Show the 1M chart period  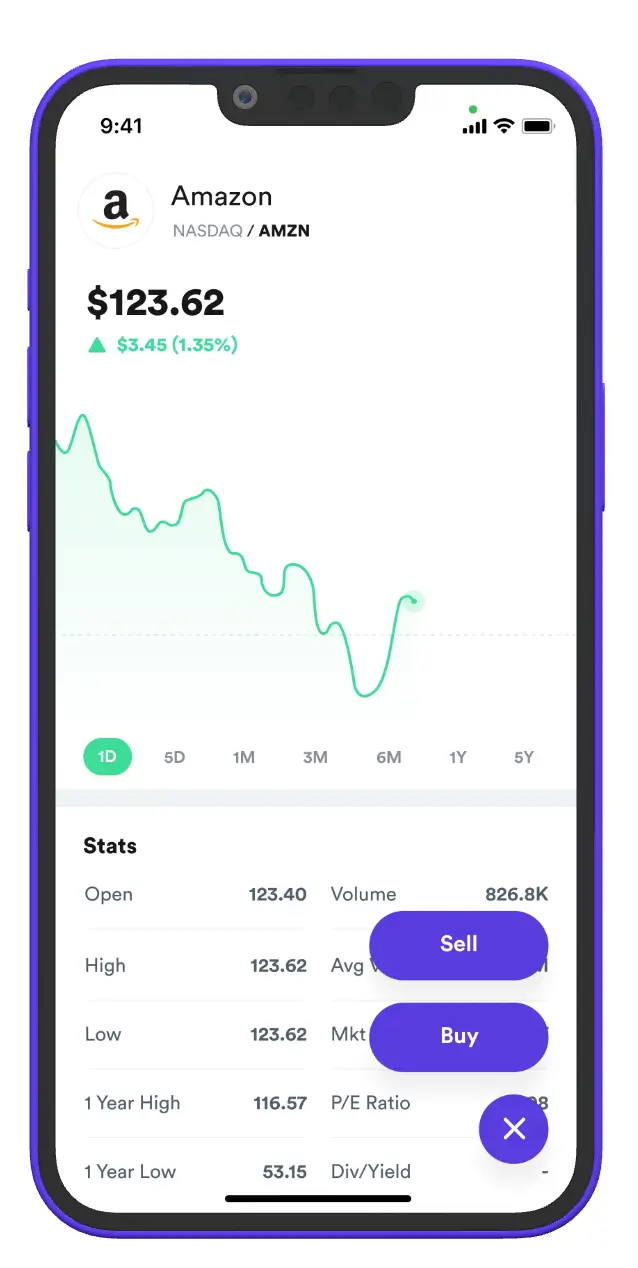[243, 757]
